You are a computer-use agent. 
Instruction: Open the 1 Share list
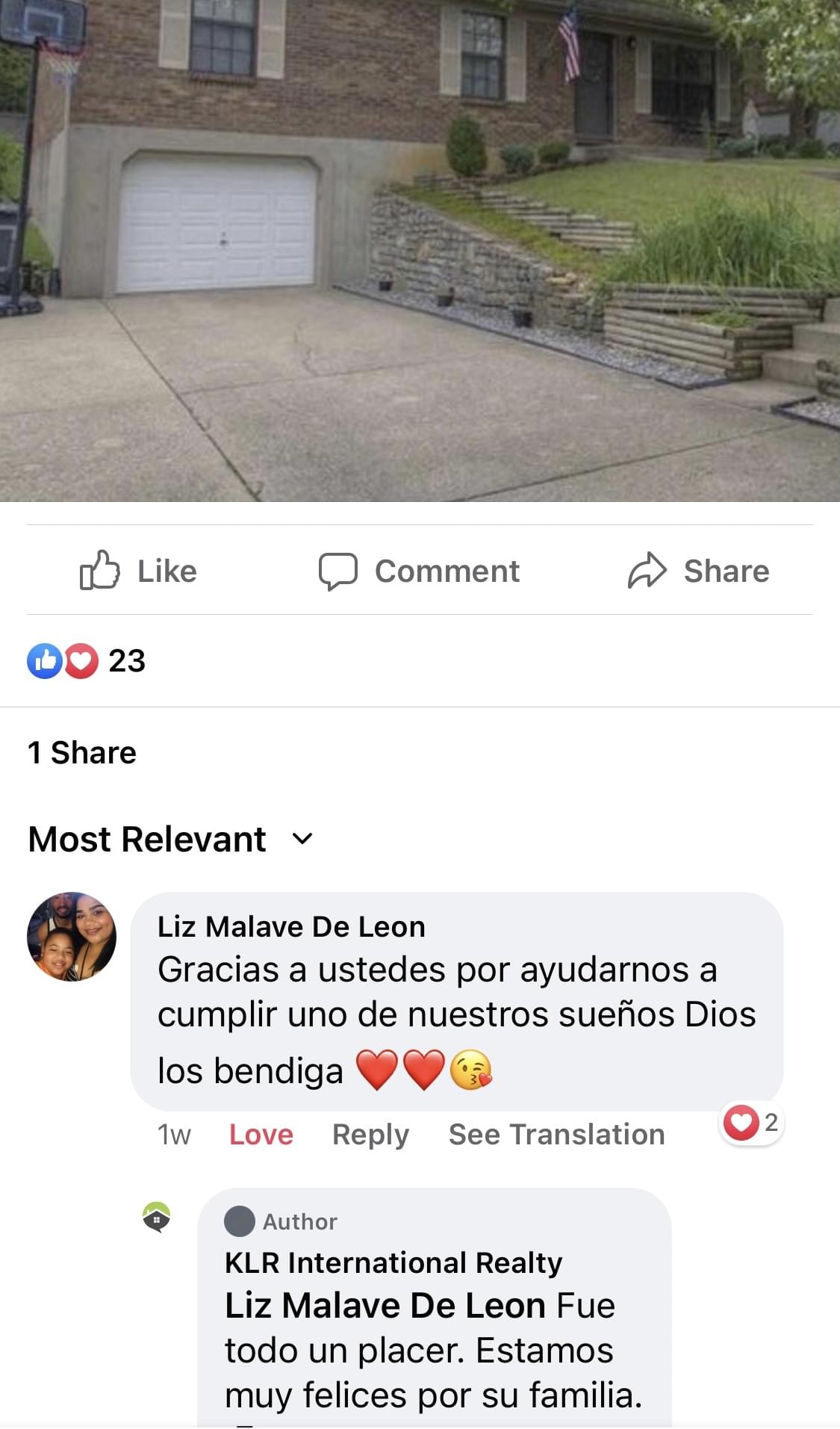coord(82,752)
